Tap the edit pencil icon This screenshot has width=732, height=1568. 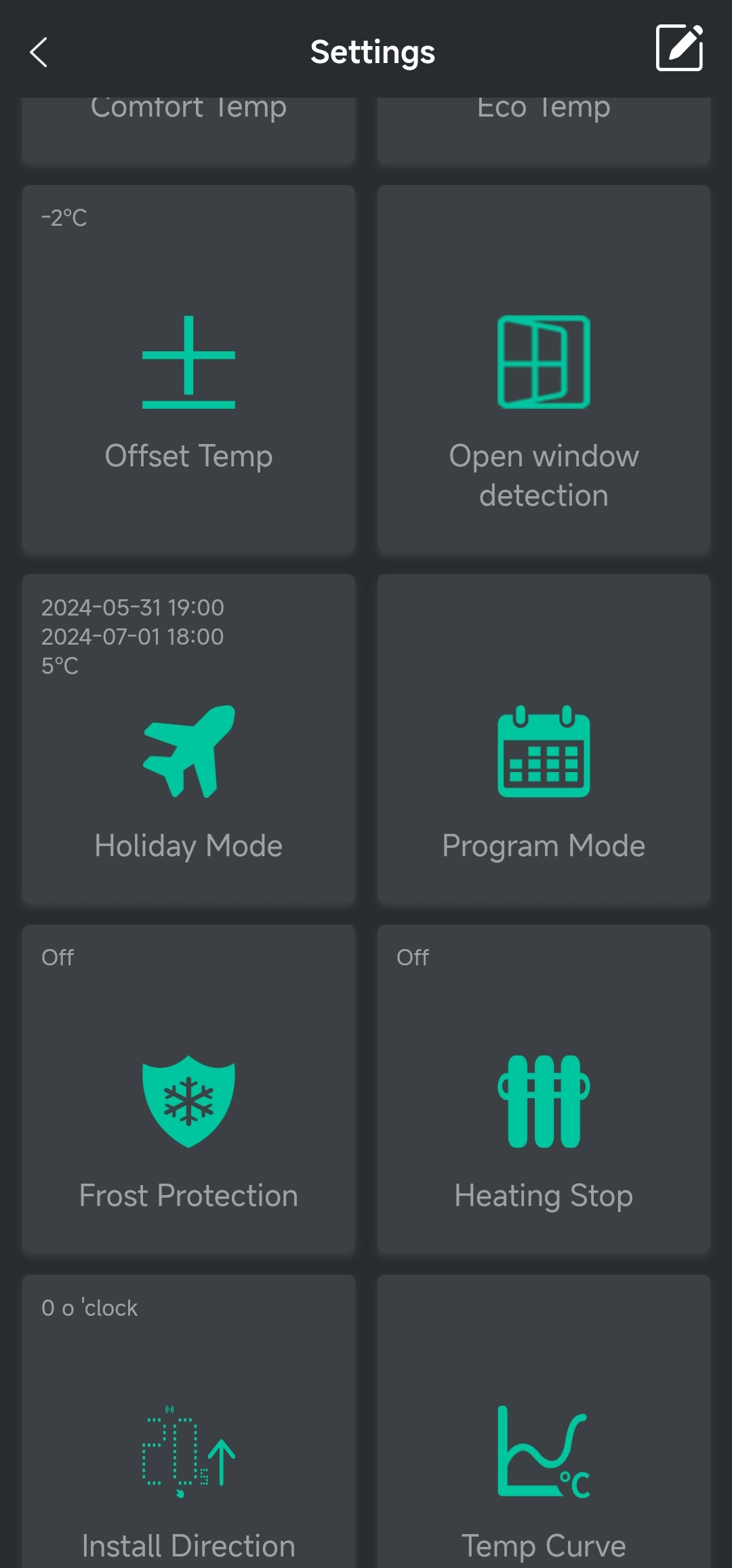coord(679,48)
